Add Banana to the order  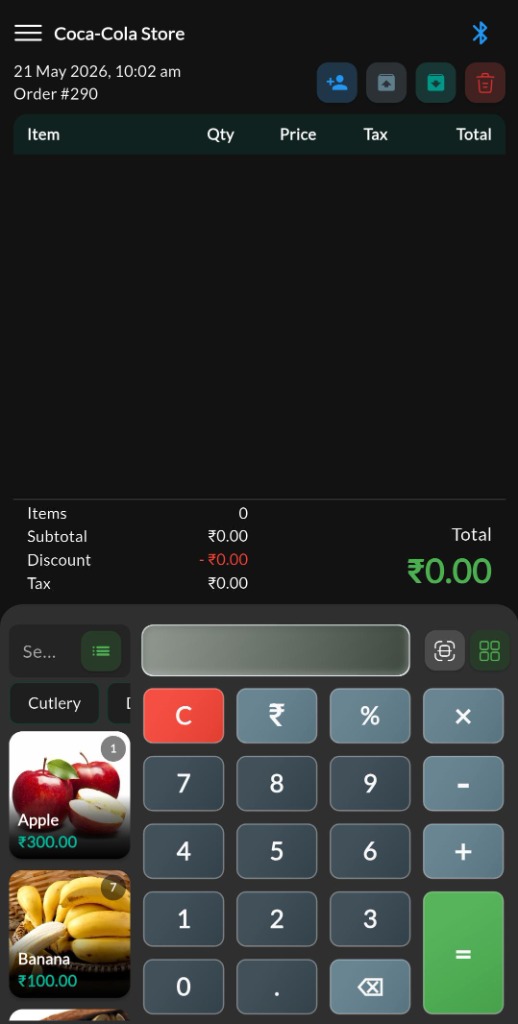coord(69,934)
